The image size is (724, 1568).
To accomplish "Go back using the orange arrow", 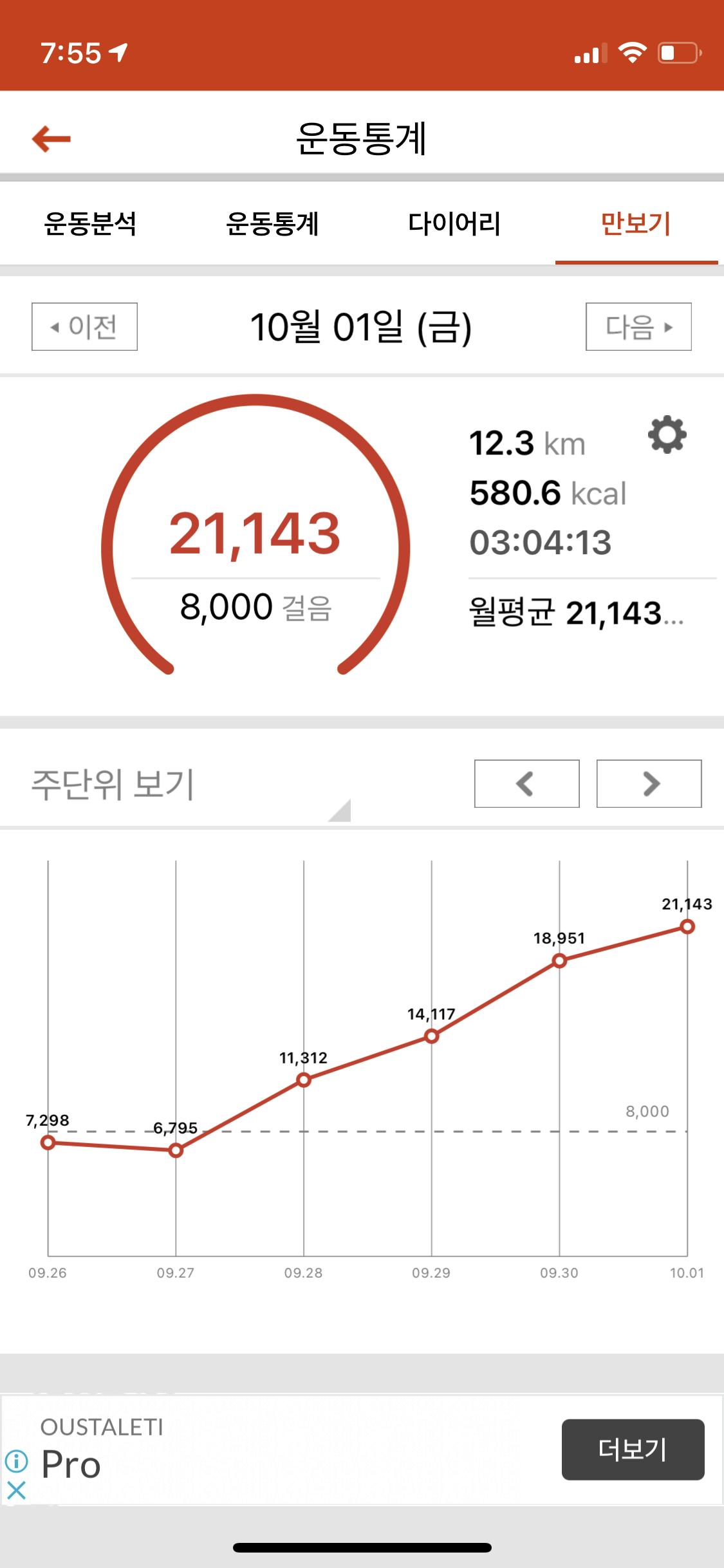I will coord(51,138).
